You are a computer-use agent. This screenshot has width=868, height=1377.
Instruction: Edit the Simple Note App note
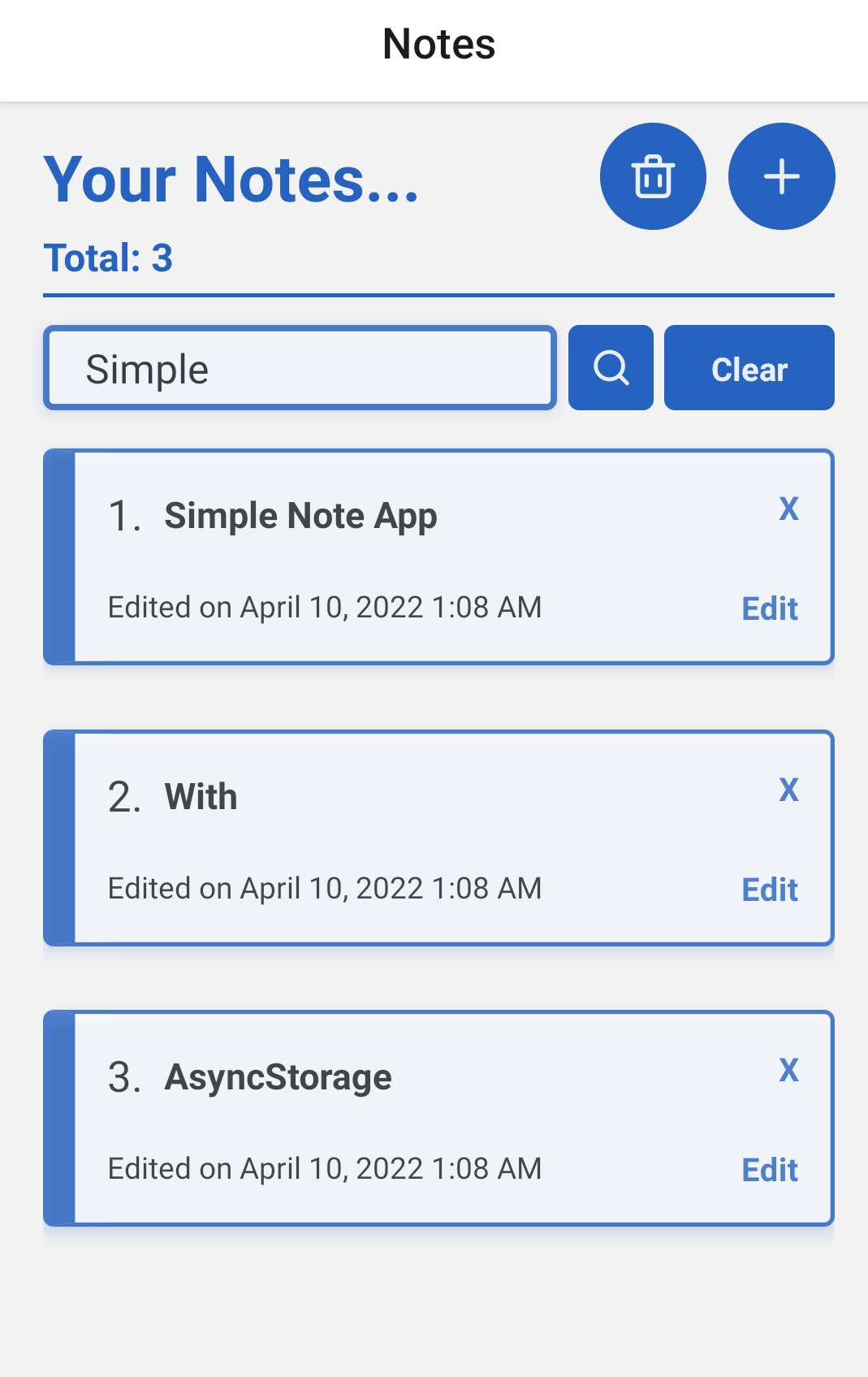(769, 608)
